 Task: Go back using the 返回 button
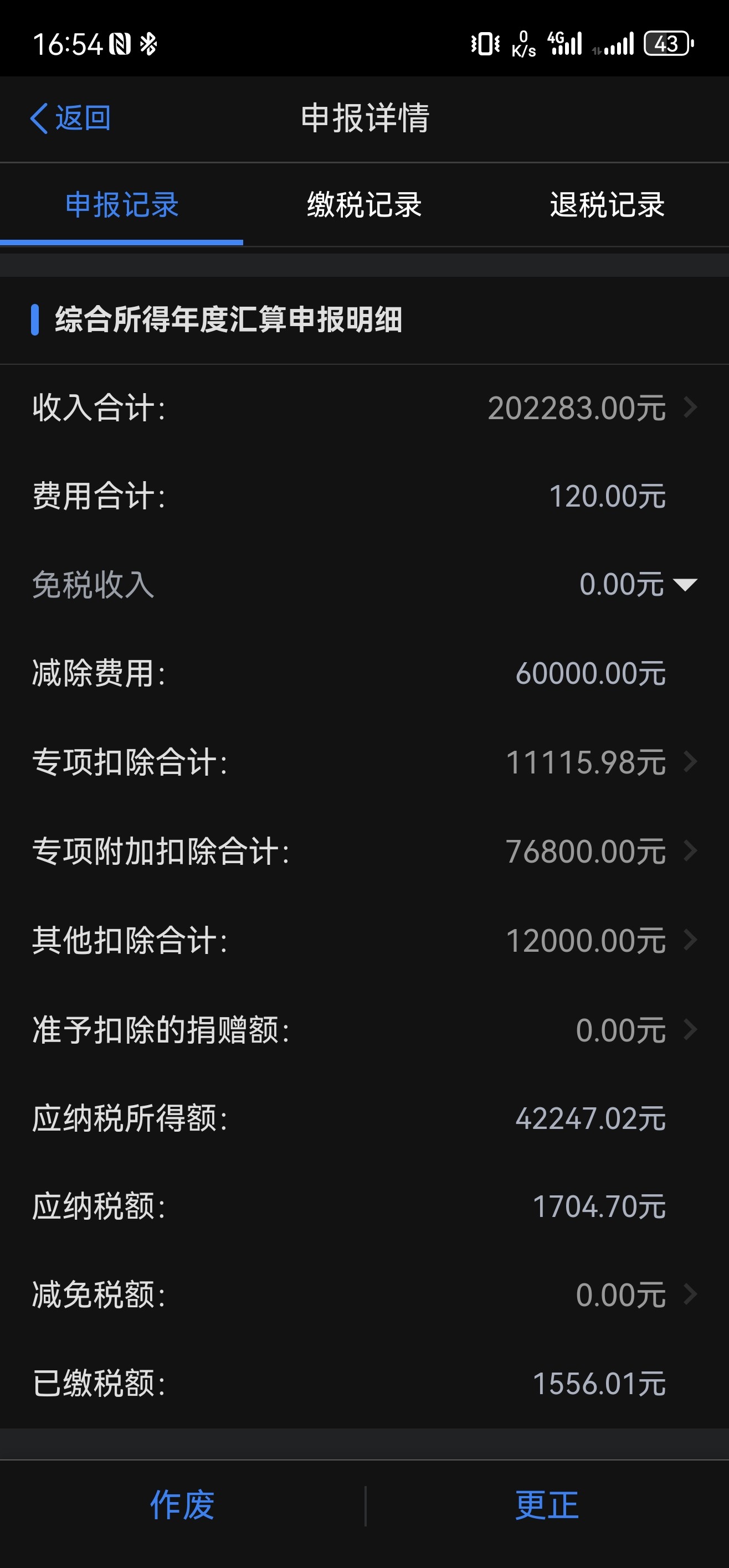(71, 118)
